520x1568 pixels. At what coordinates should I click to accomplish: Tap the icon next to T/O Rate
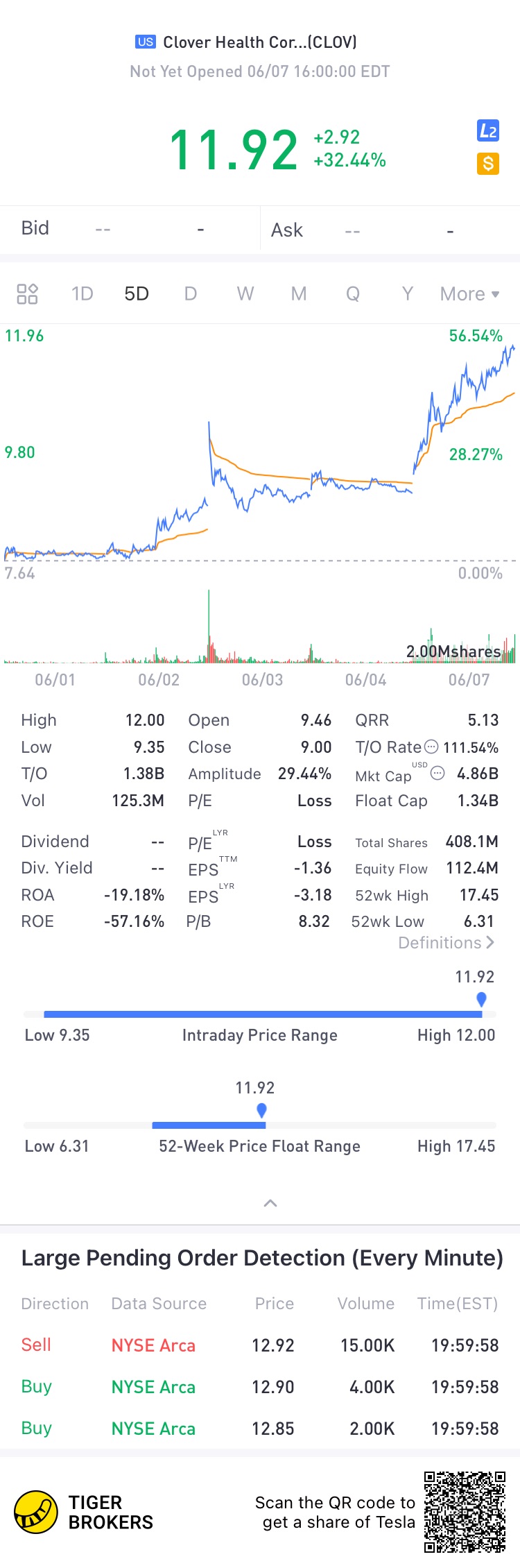point(431,747)
